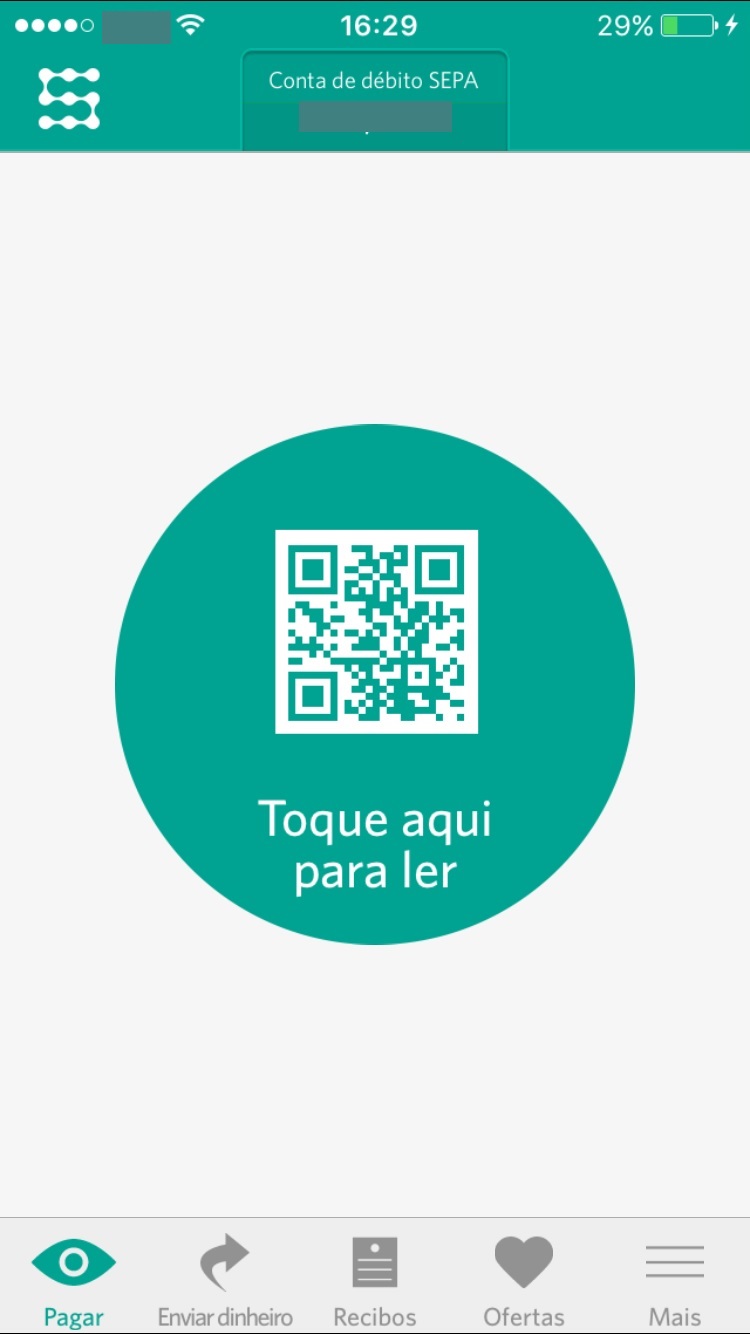Open the Conta de débito SEPA account selector
Viewport: 750px width, 1334px height.
374,100
